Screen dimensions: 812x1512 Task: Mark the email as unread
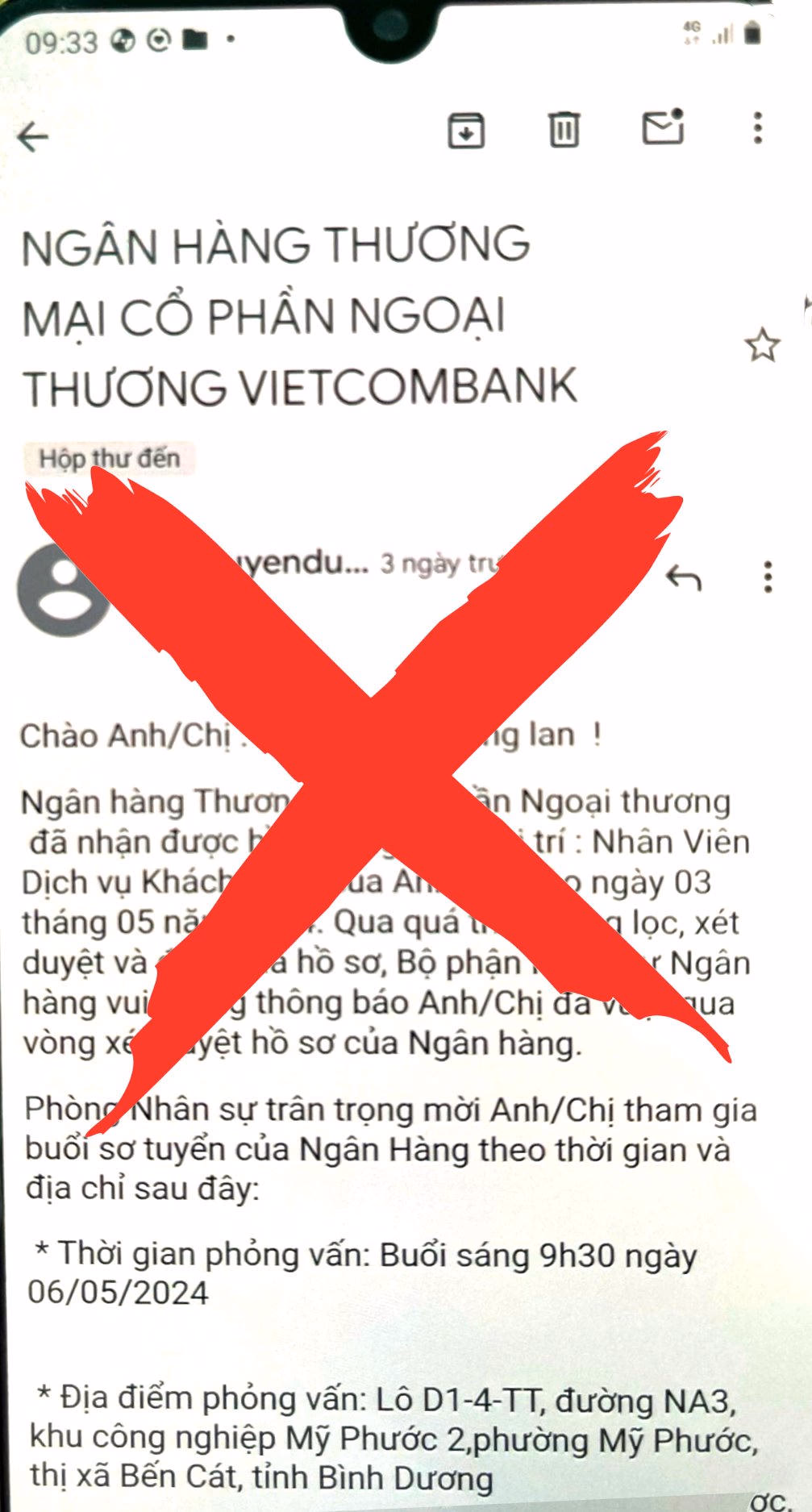[663, 127]
